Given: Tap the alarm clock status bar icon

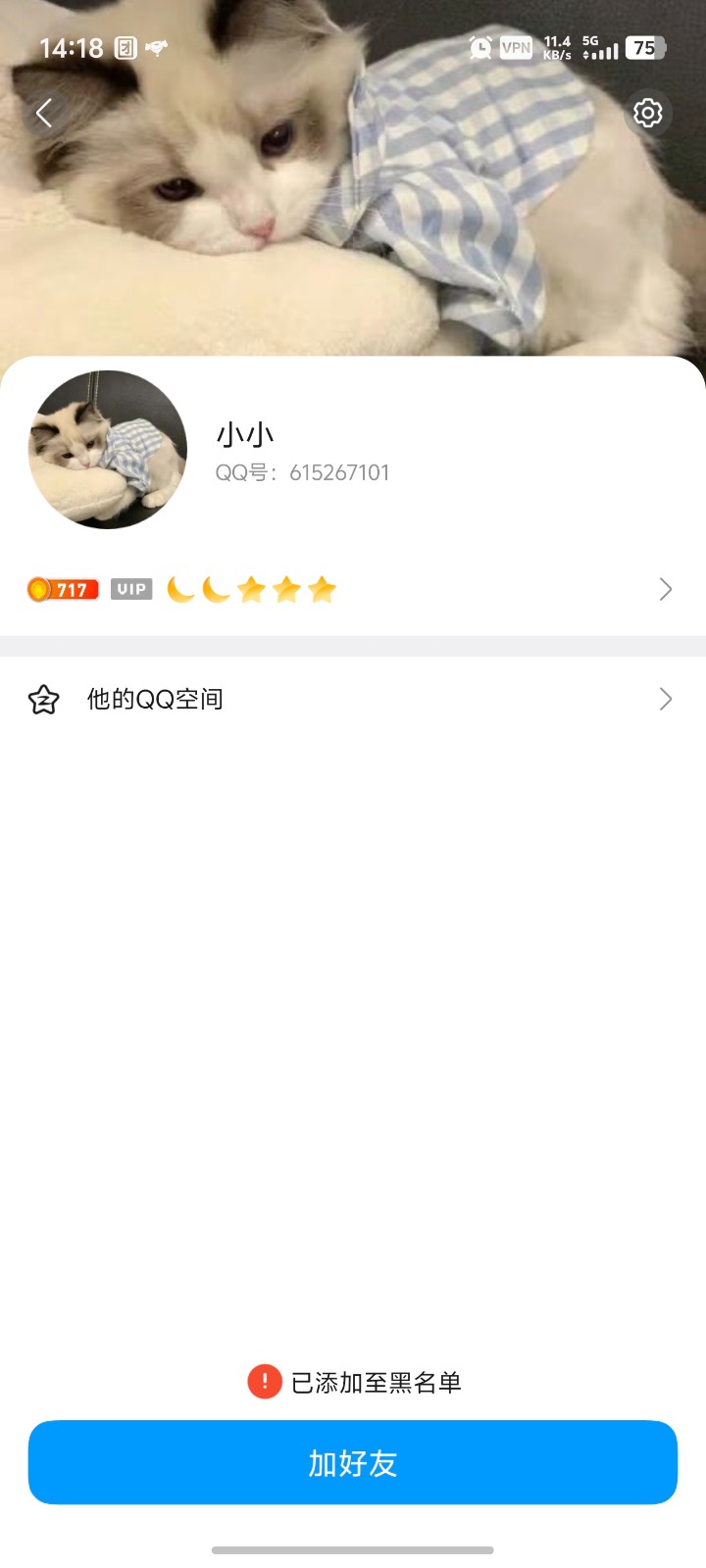Looking at the screenshot, I should pyautogui.click(x=479, y=47).
